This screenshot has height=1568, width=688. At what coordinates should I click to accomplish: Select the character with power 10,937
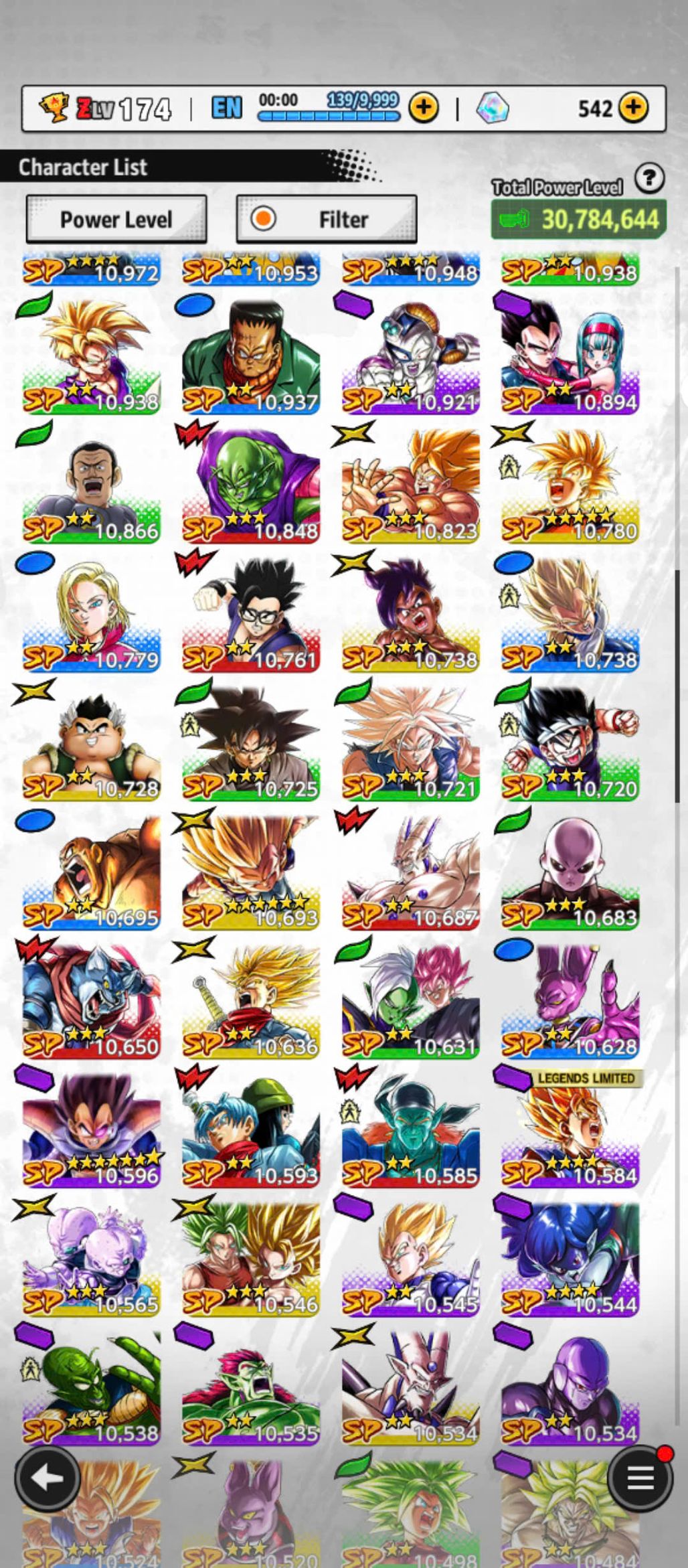(x=251, y=356)
